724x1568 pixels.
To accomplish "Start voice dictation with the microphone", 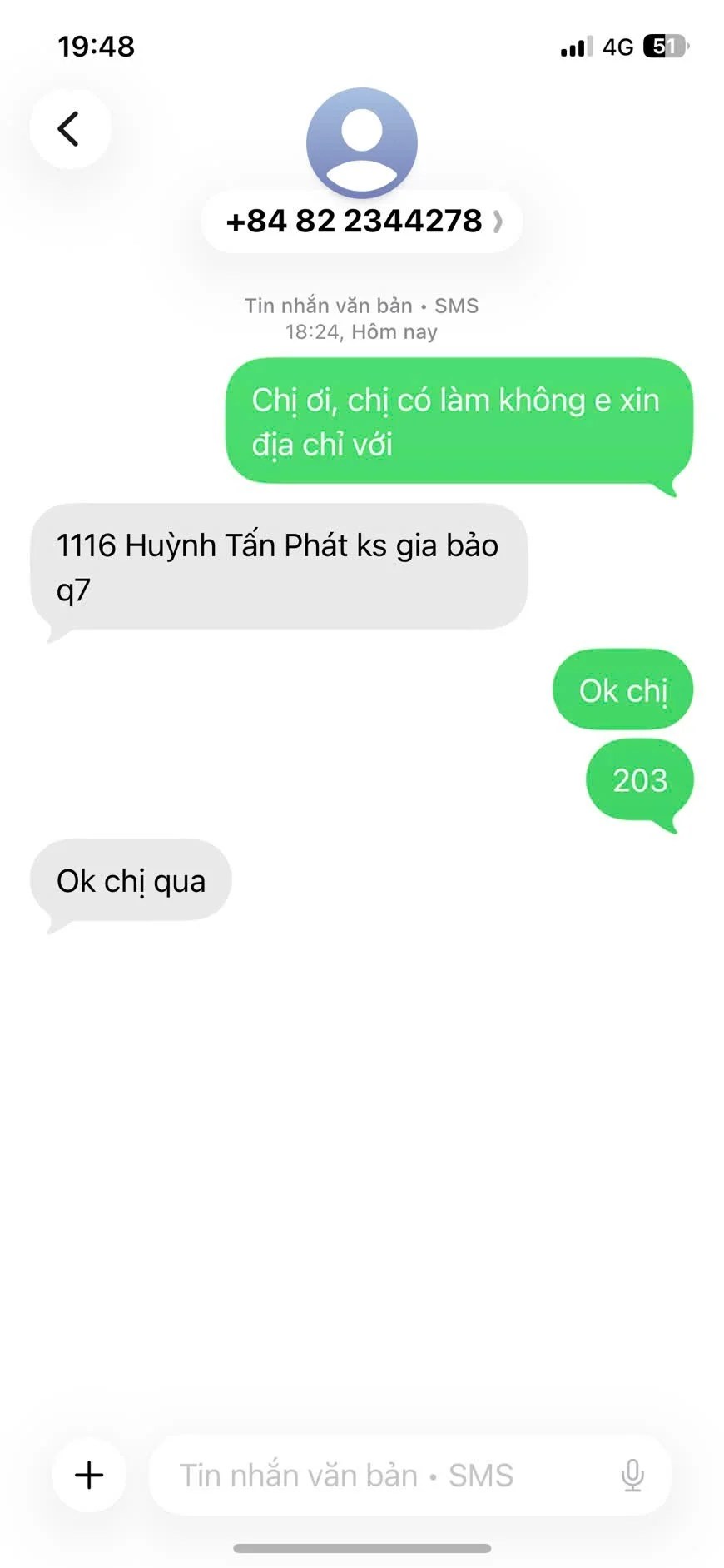I will (632, 1475).
